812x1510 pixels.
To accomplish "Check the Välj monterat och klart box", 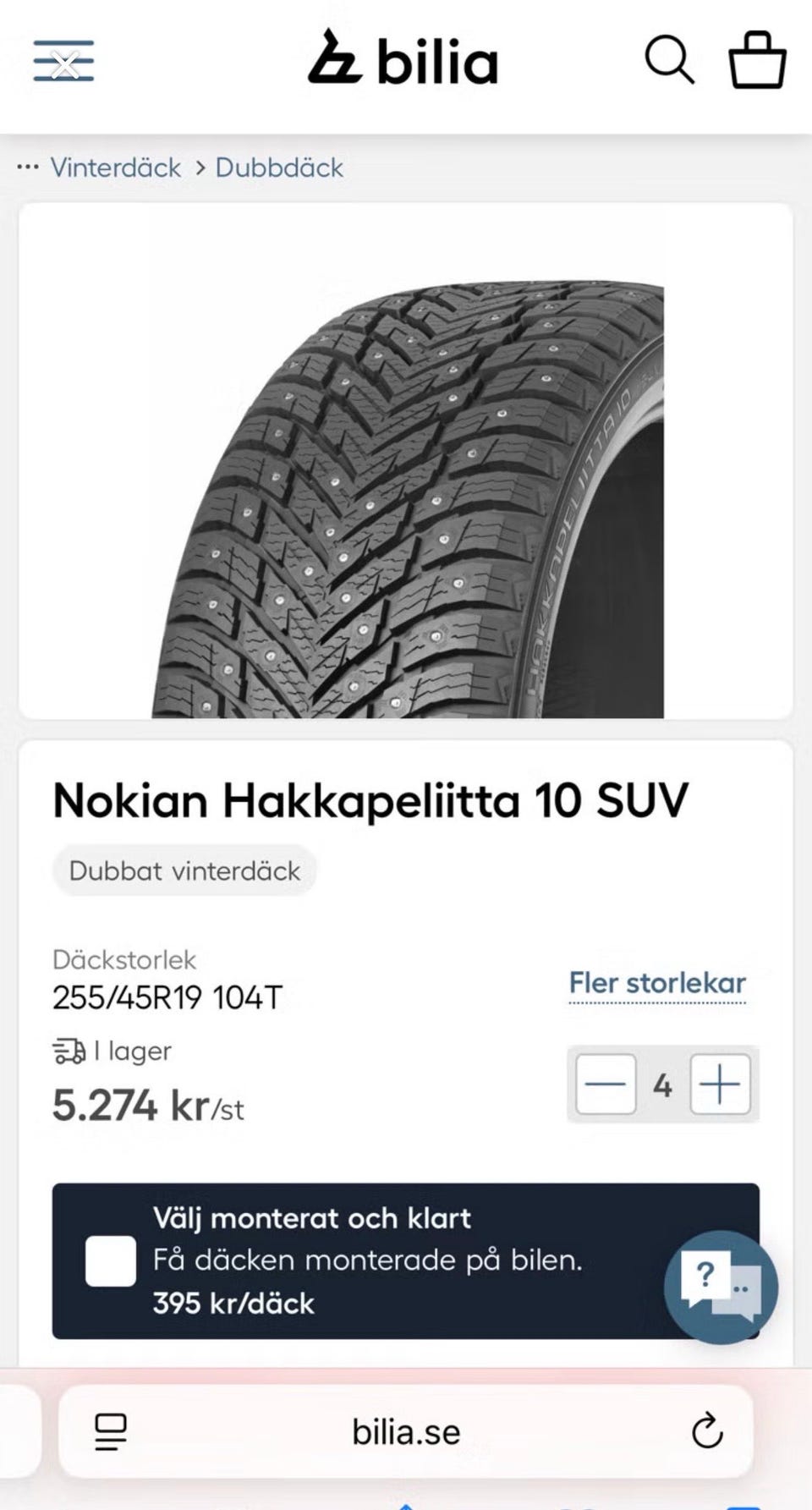I will coord(111,1260).
